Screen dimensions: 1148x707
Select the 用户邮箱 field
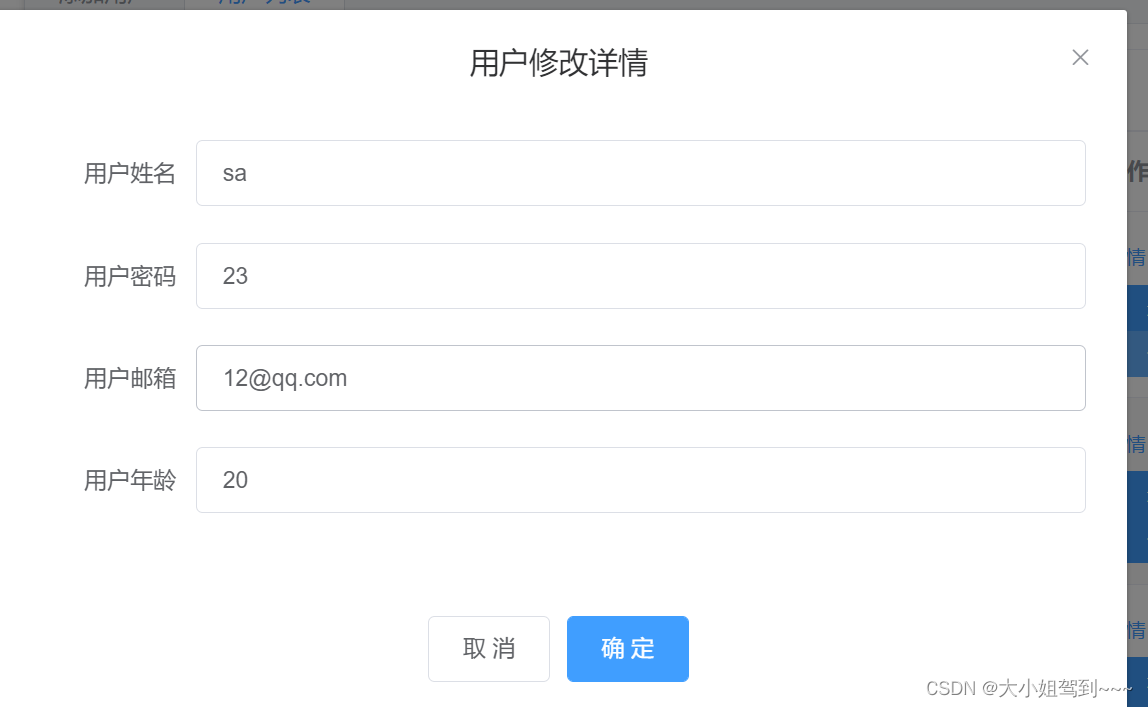coord(640,378)
